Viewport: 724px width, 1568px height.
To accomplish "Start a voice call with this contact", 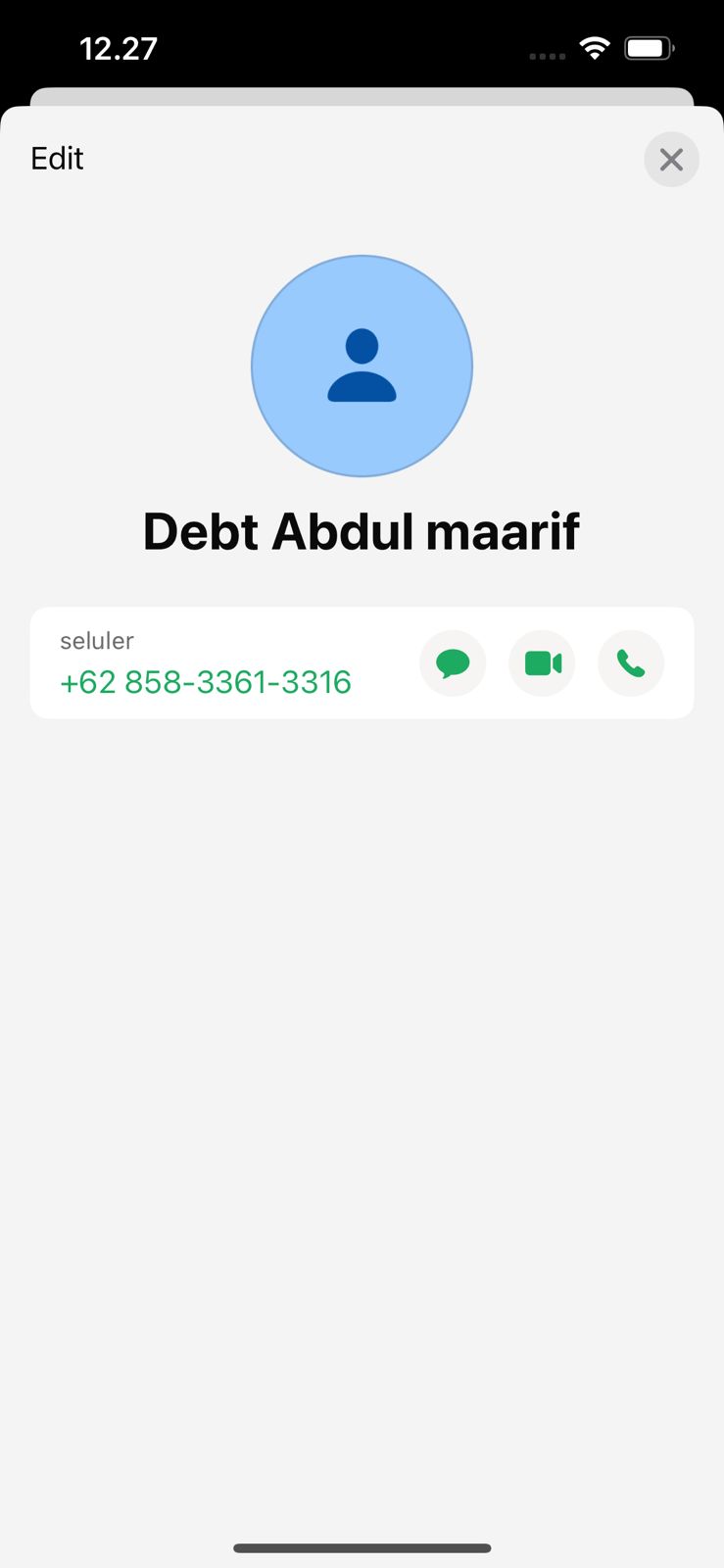I will coord(631,663).
